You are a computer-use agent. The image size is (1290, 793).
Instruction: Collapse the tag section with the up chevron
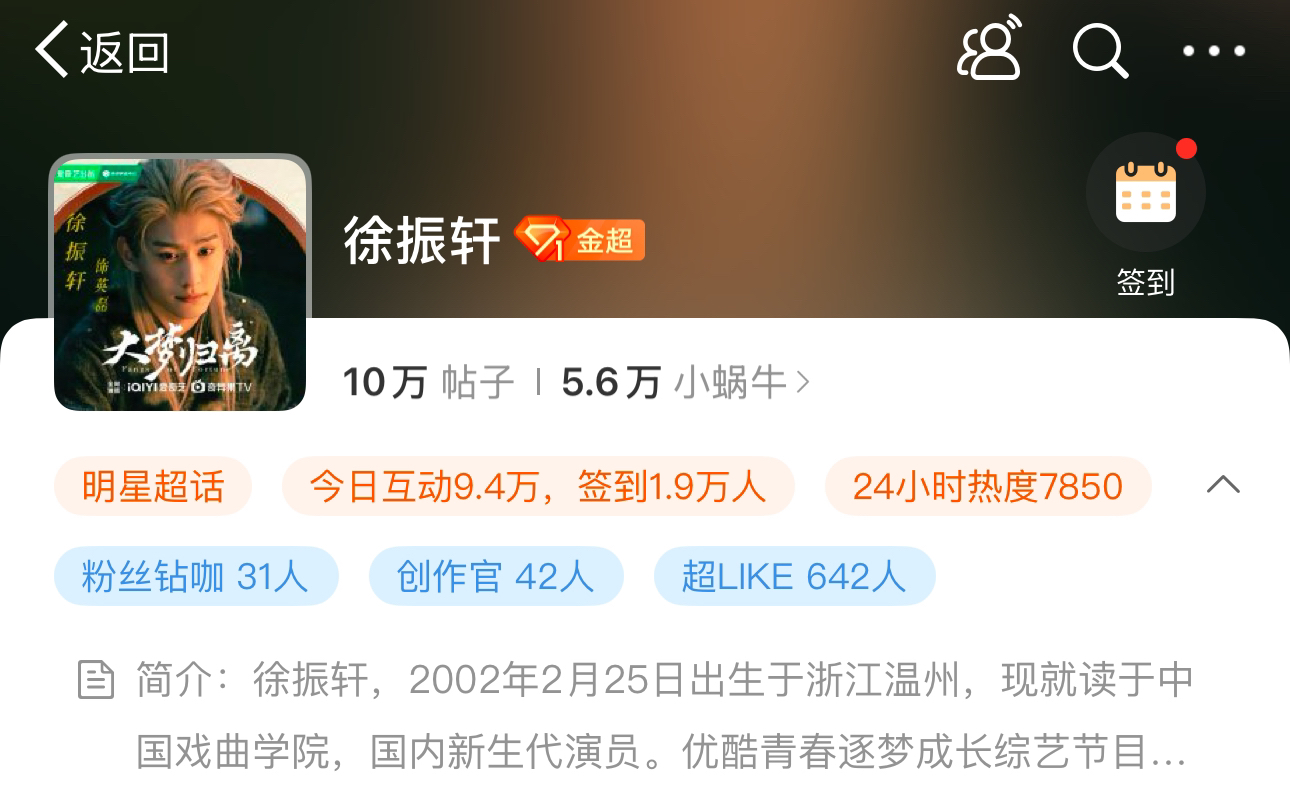(x=1222, y=486)
